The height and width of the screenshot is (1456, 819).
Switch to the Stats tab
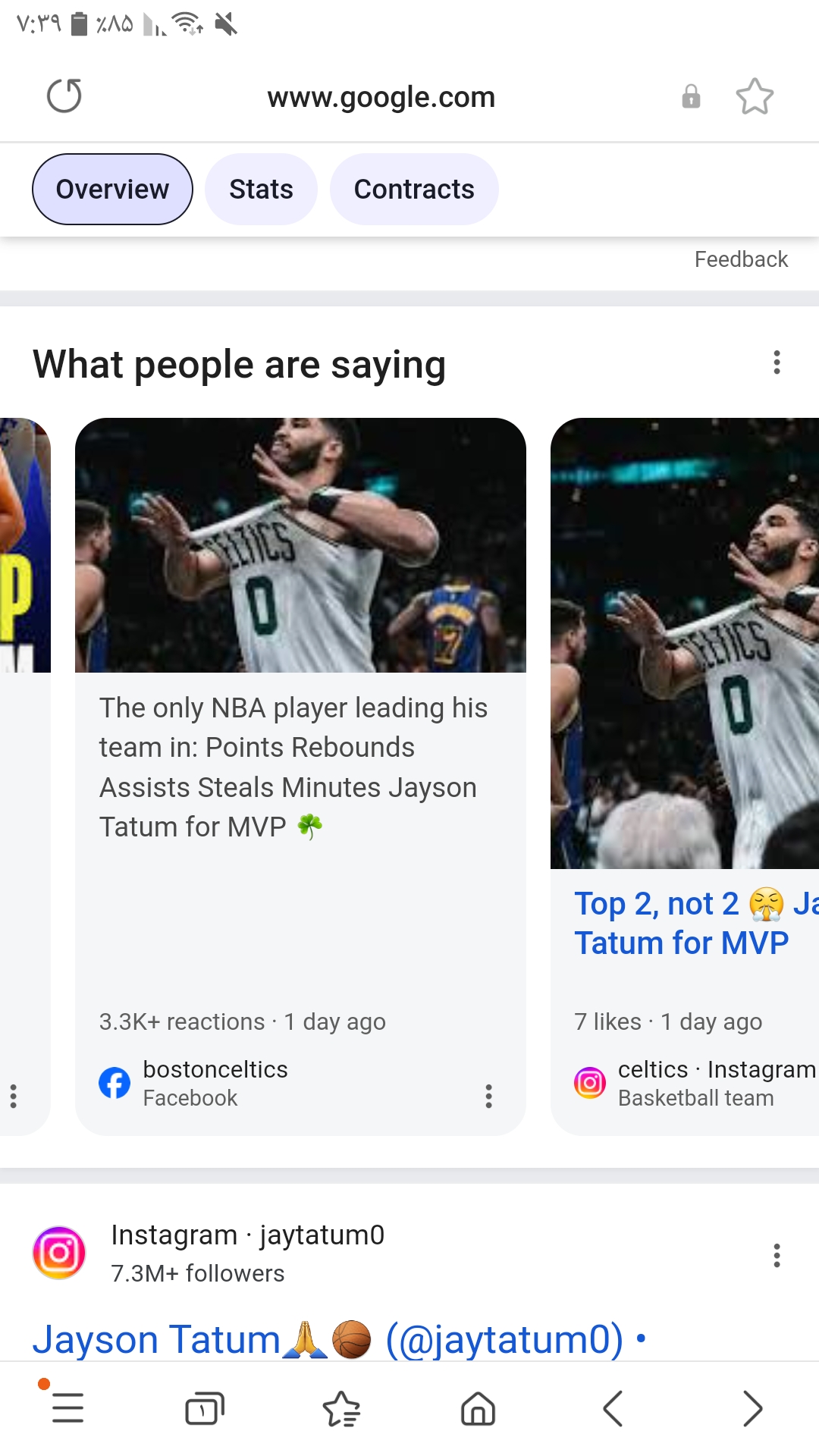point(261,190)
